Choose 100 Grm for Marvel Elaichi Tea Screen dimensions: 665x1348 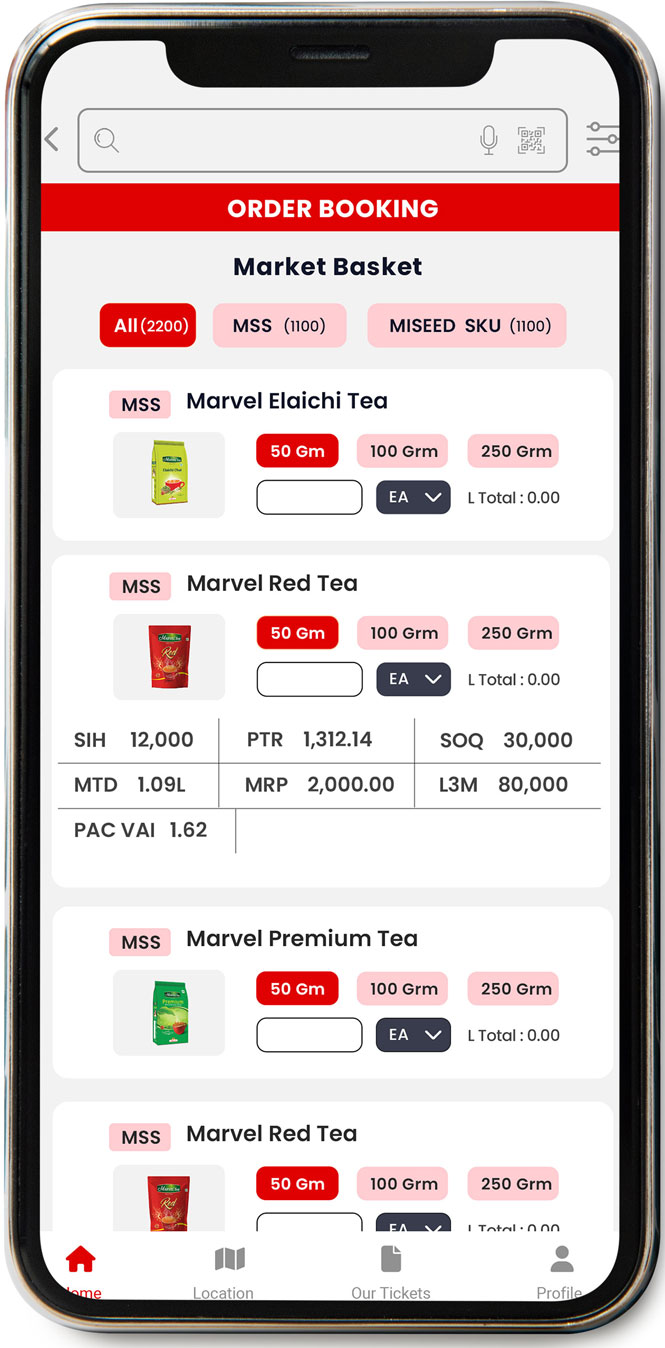click(x=403, y=451)
